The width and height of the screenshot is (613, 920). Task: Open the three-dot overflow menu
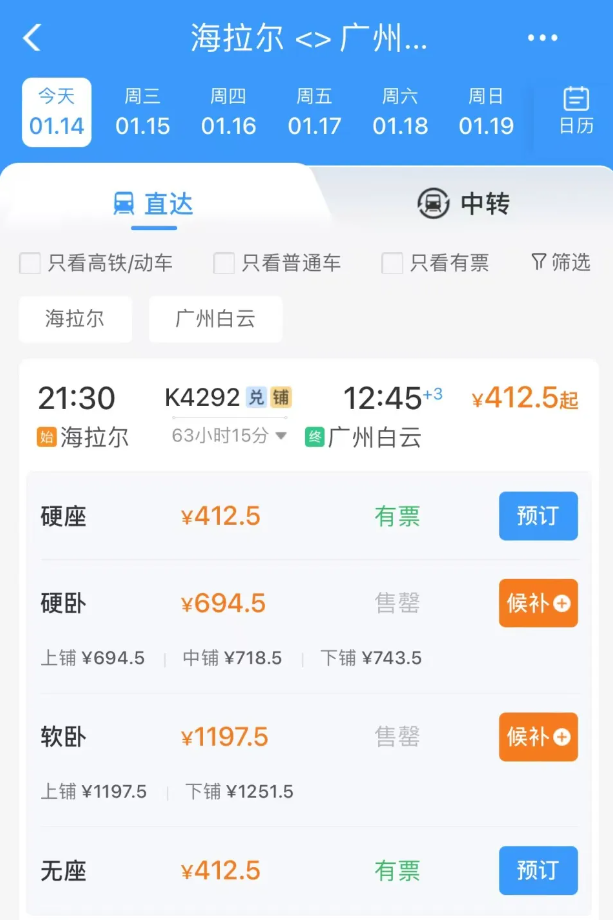[x=542, y=38]
